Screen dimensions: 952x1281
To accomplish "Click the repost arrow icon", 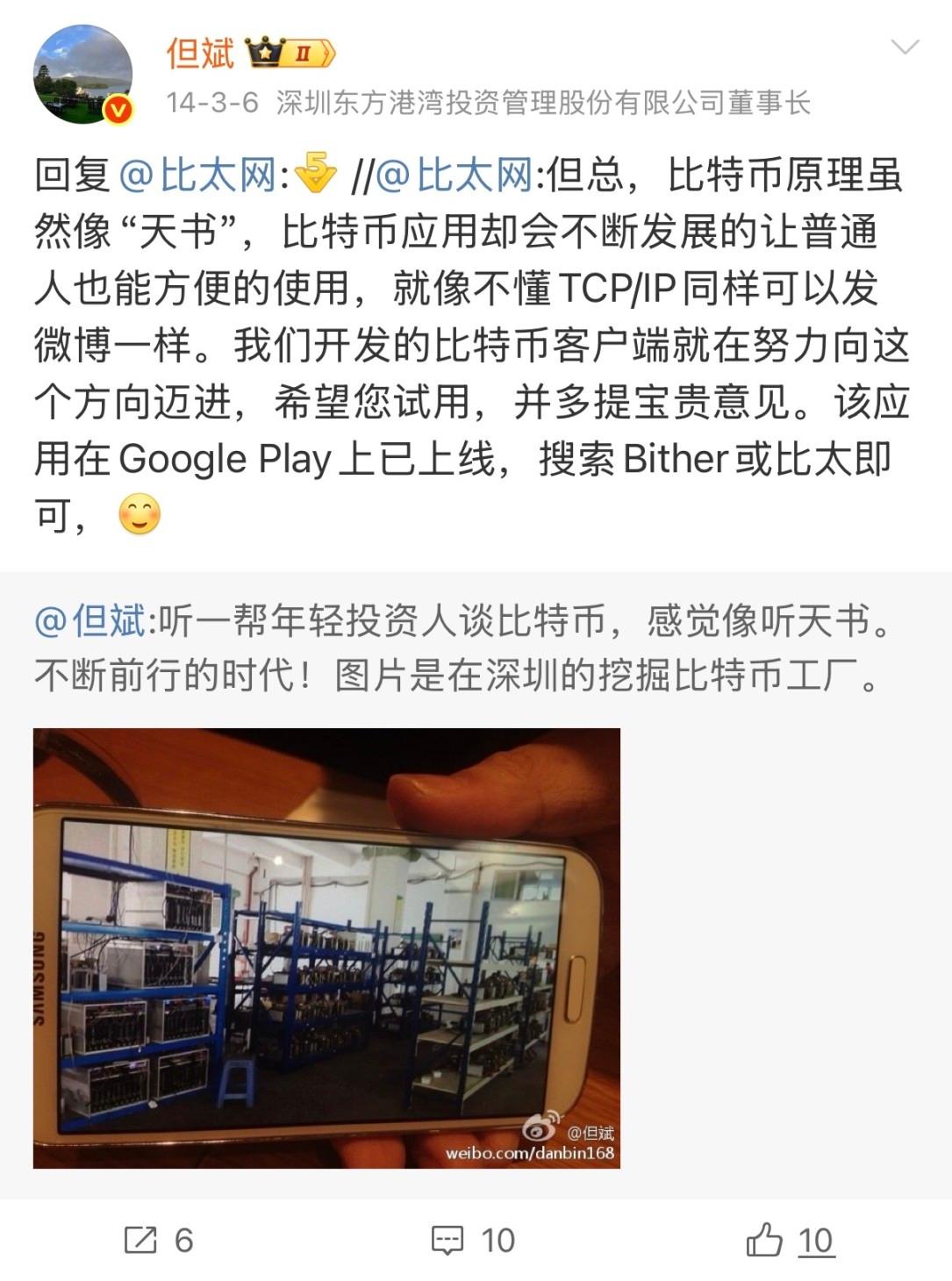I will click(x=141, y=1241).
